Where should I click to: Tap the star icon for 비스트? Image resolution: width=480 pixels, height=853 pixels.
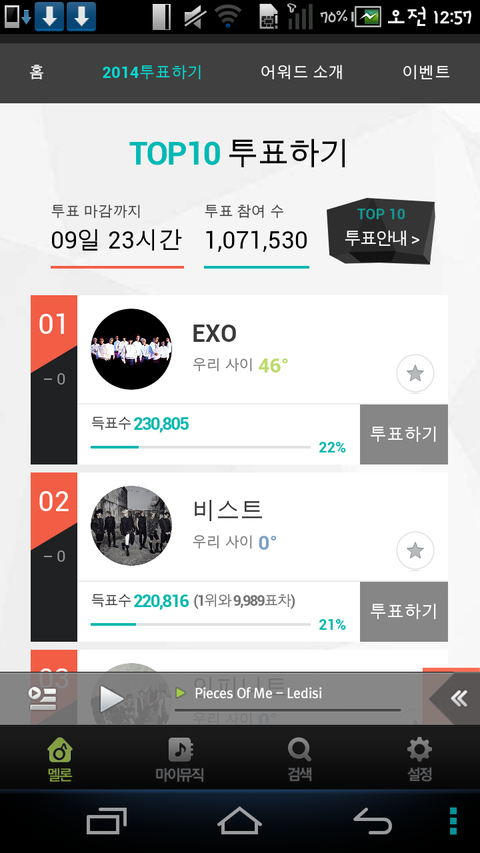(x=415, y=551)
